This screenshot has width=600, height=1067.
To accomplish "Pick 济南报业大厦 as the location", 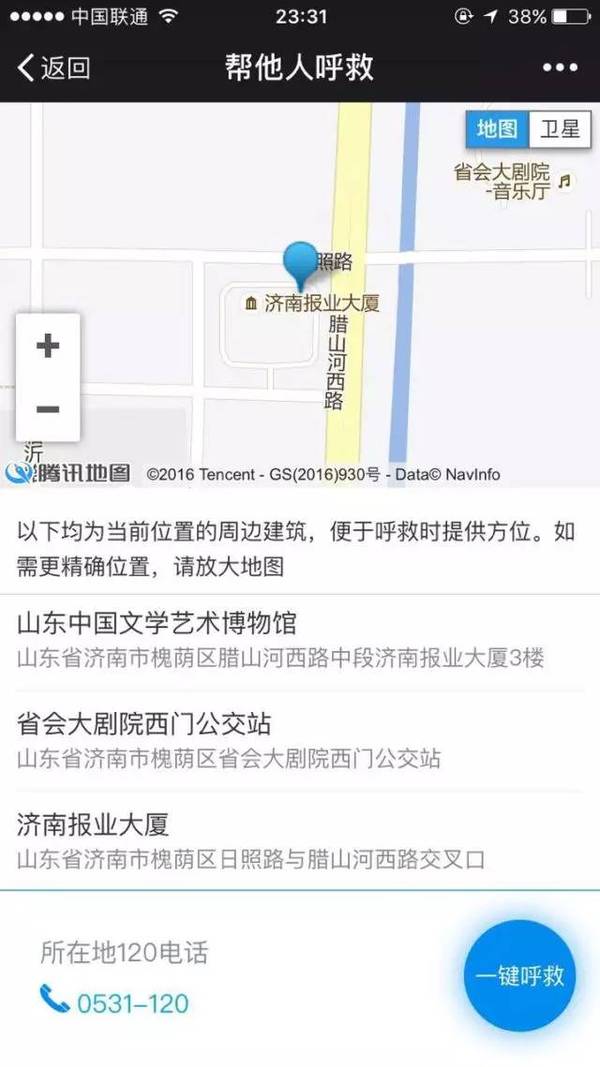I will (300, 841).
